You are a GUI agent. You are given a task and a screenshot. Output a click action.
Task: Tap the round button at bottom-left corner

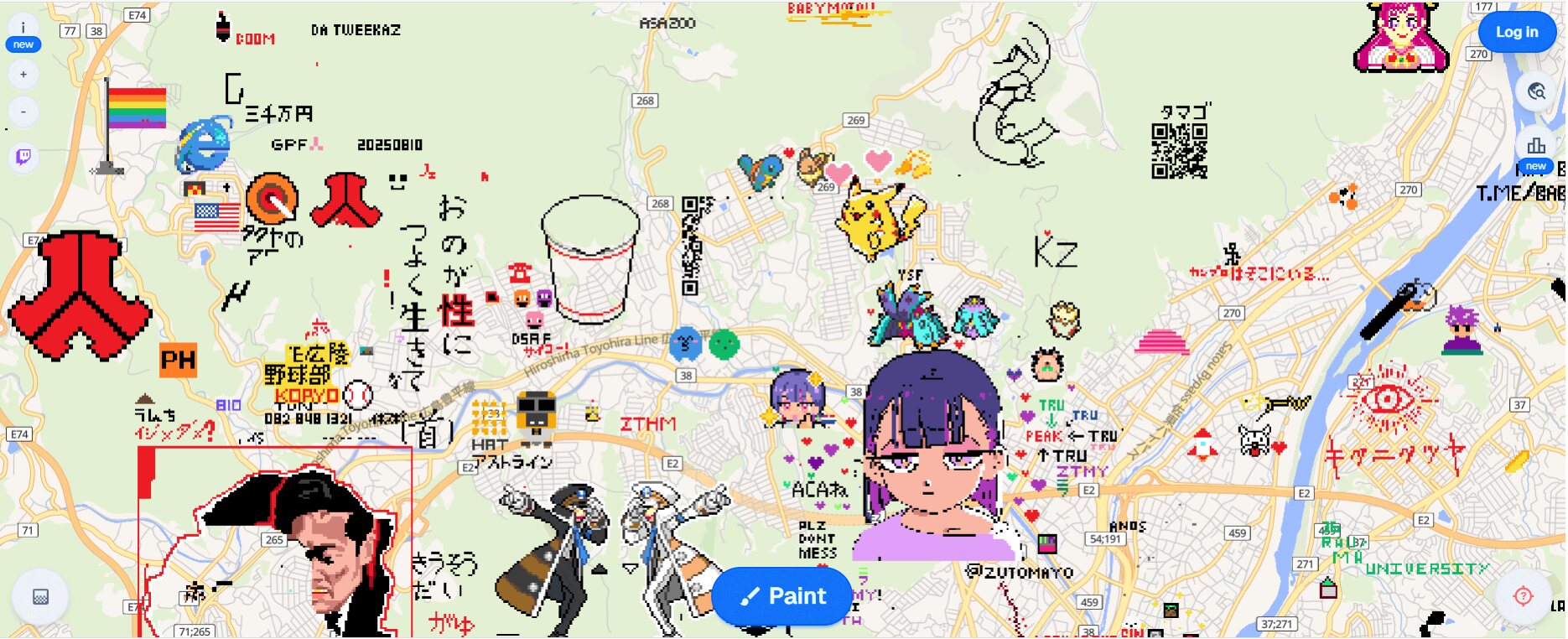[39, 596]
